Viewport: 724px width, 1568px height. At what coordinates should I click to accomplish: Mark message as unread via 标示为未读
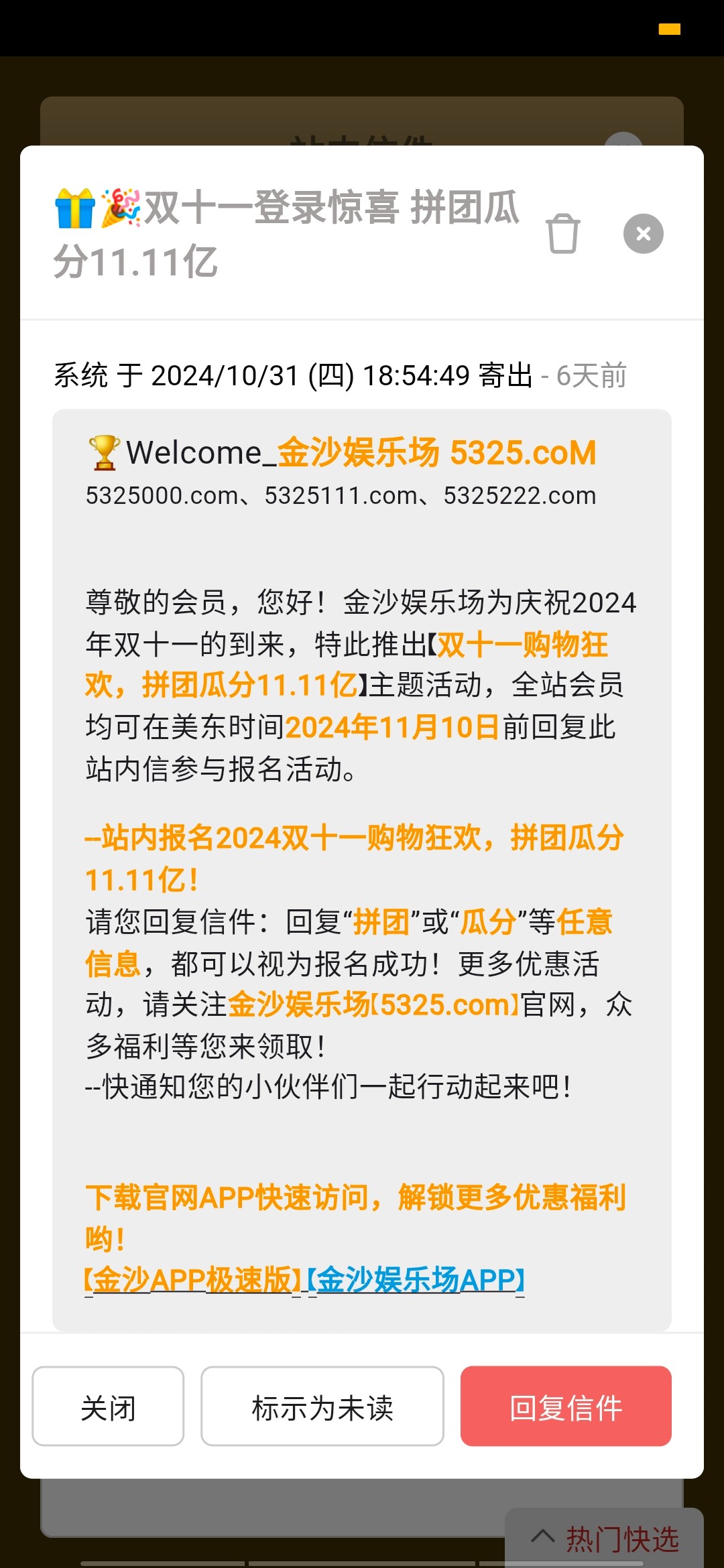click(x=322, y=1406)
